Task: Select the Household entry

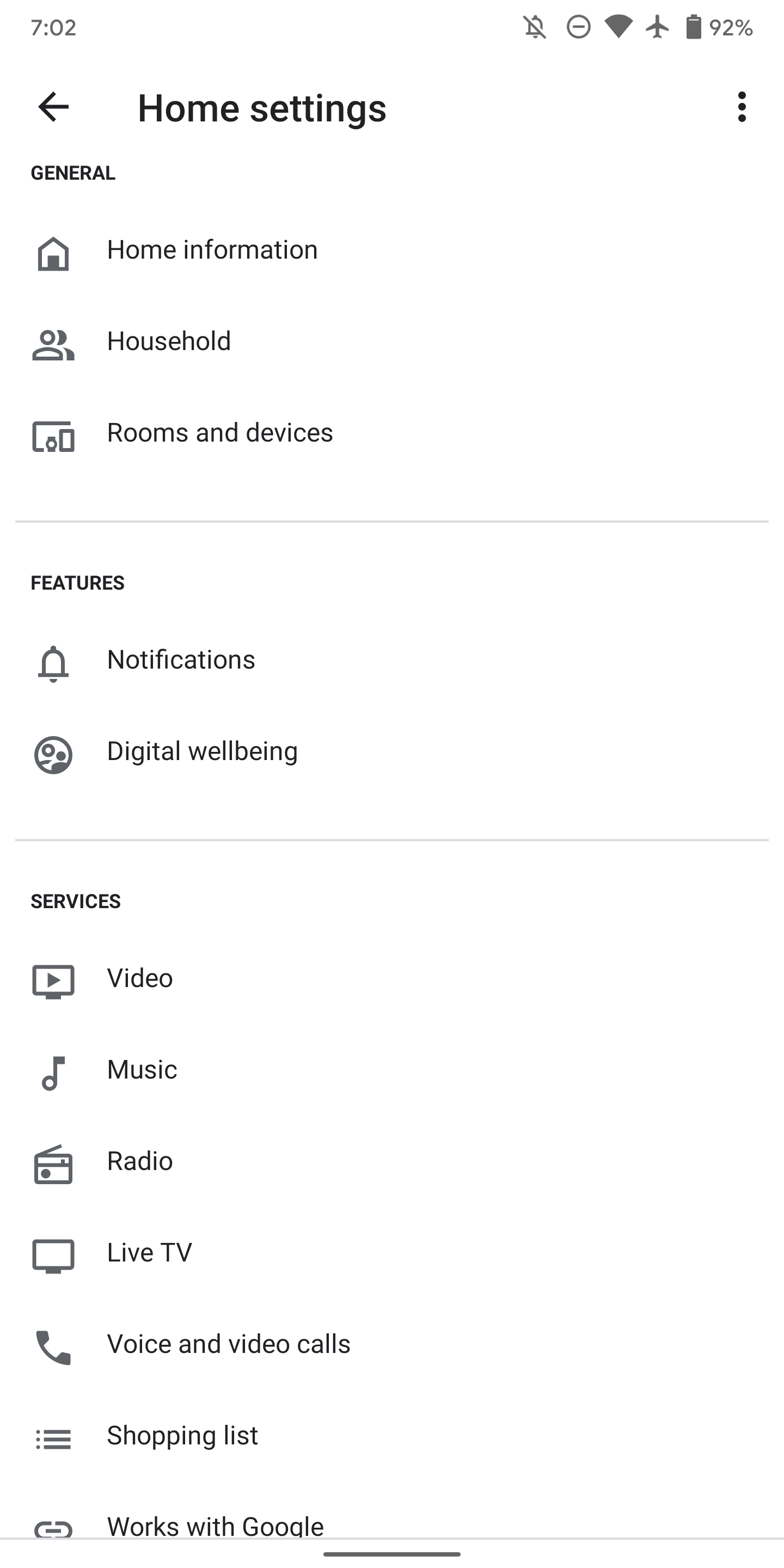Action: [168, 341]
